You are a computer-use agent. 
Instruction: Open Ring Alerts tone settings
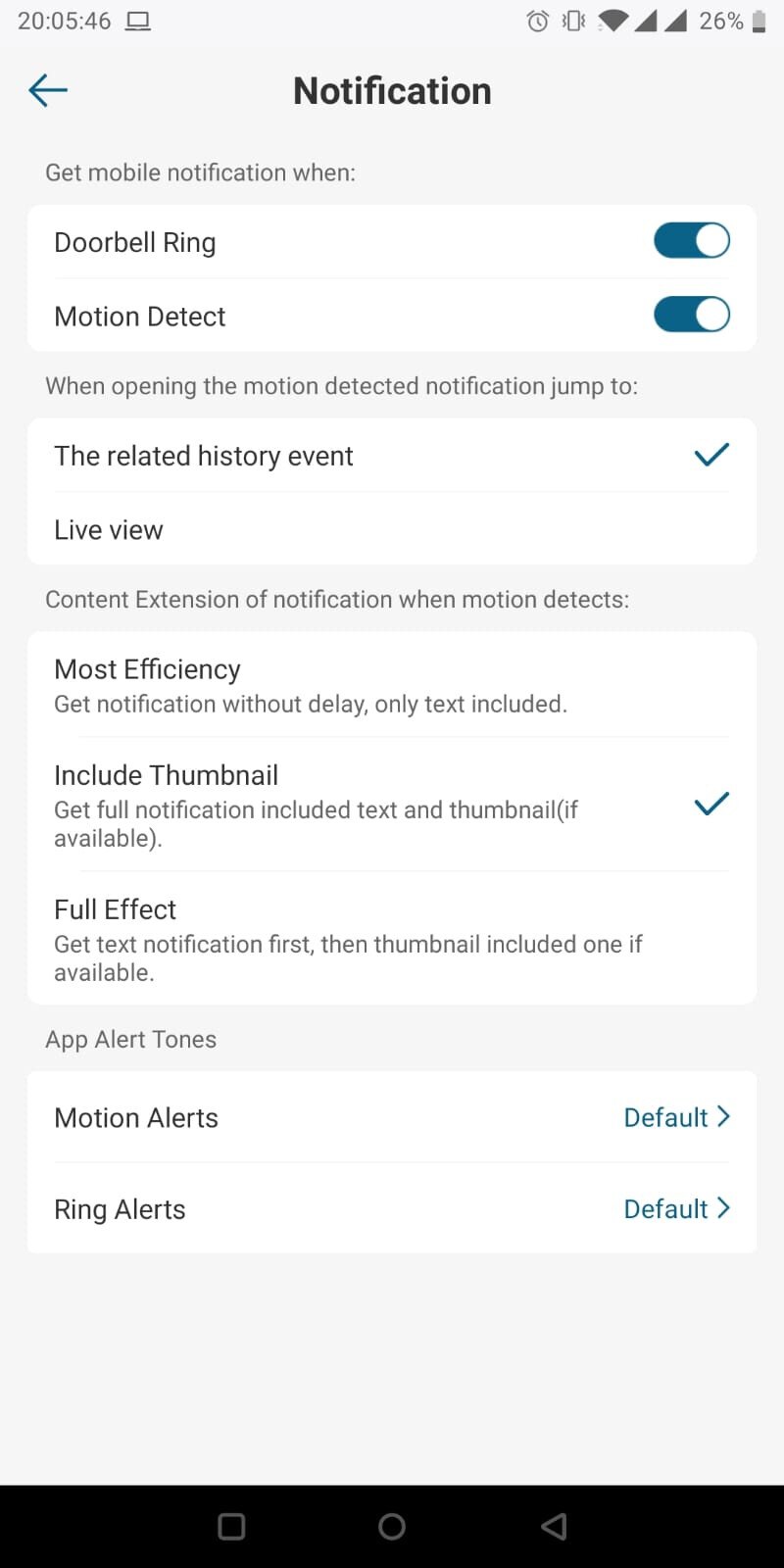pyautogui.click(x=392, y=1208)
